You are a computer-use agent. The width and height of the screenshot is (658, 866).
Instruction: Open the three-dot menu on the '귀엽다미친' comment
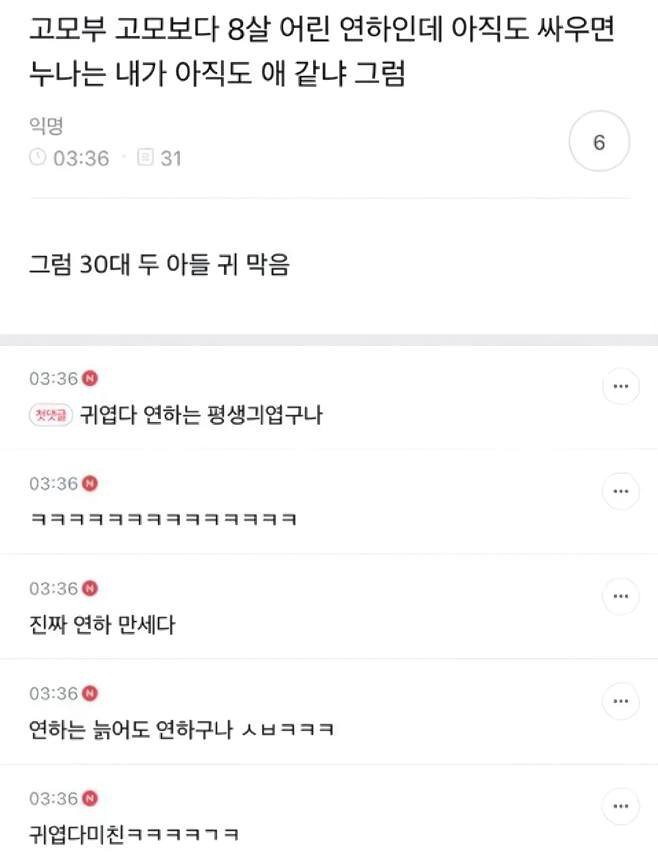click(x=620, y=806)
